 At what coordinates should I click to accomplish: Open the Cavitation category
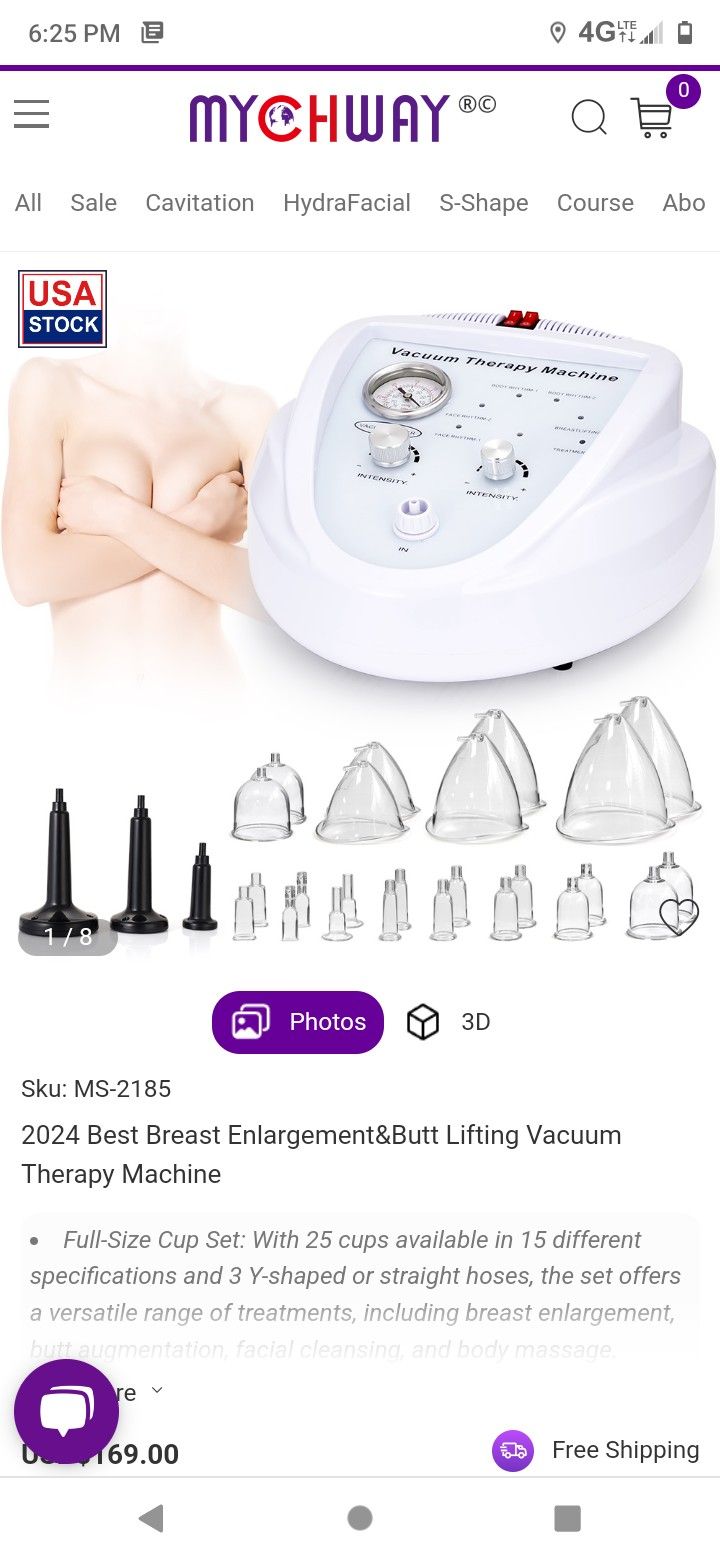199,203
